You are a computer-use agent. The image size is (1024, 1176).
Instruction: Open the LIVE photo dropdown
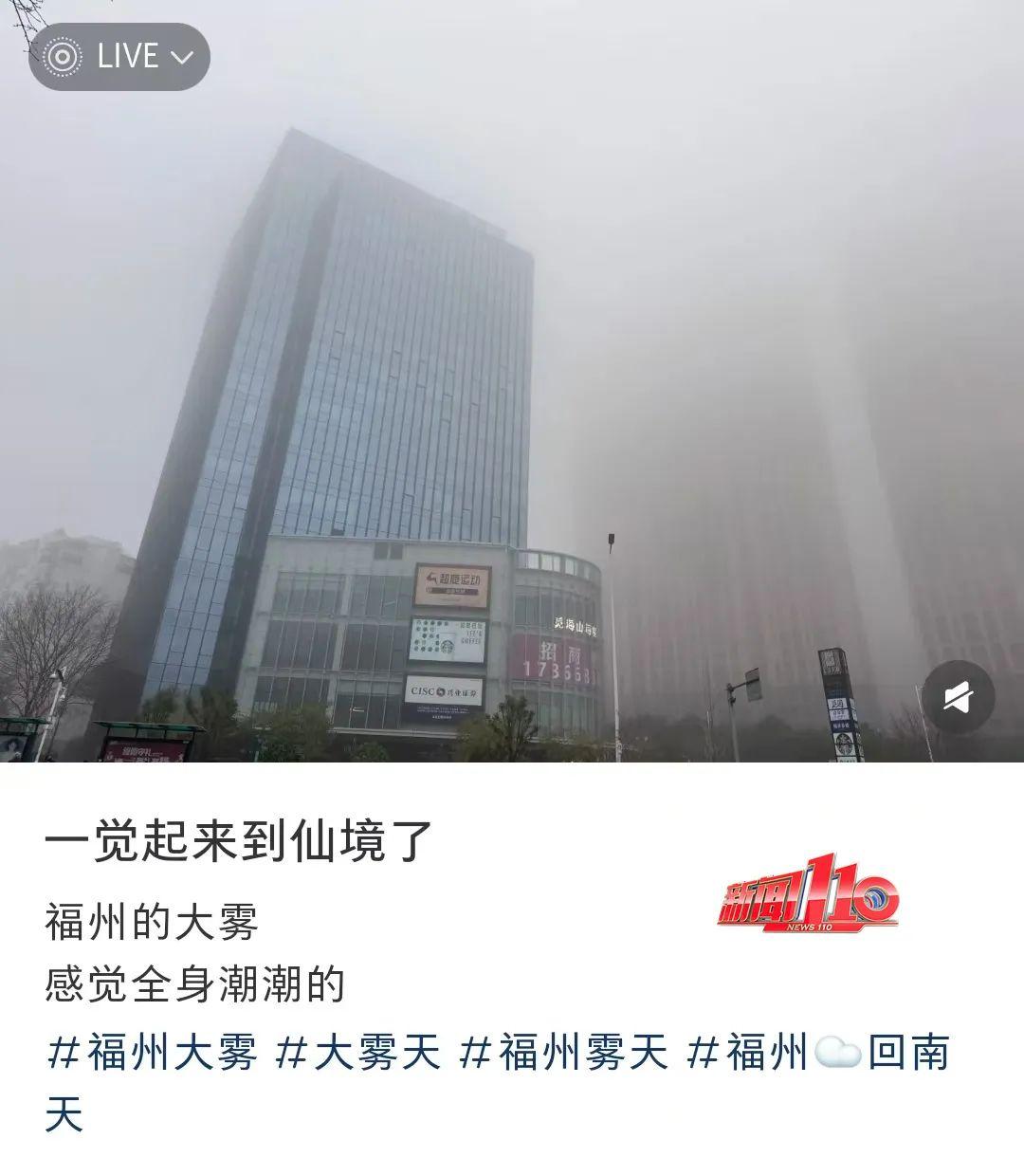pyautogui.click(x=119, y=57)
